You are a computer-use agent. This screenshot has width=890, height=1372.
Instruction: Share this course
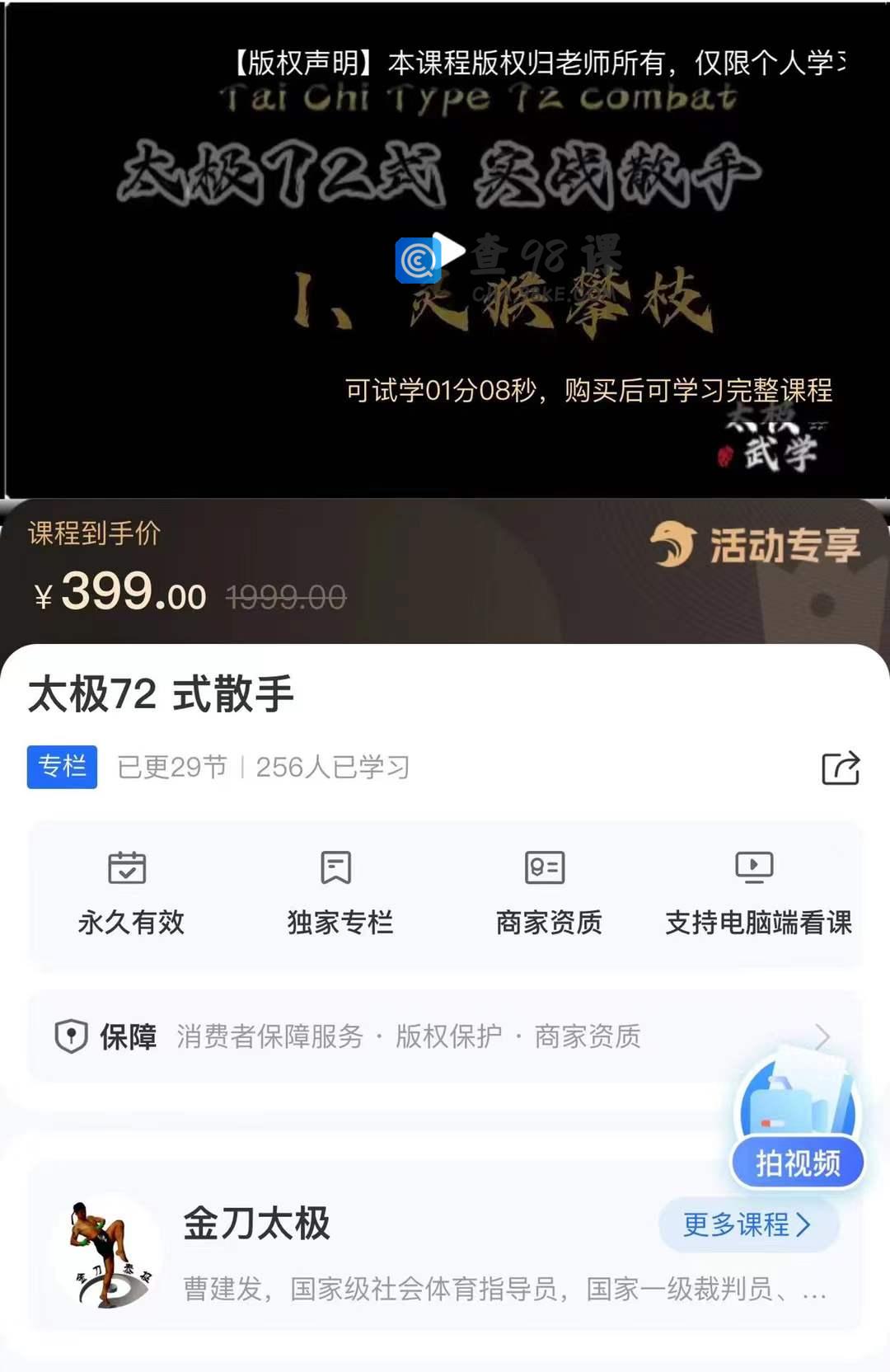[x=840, y=768]
